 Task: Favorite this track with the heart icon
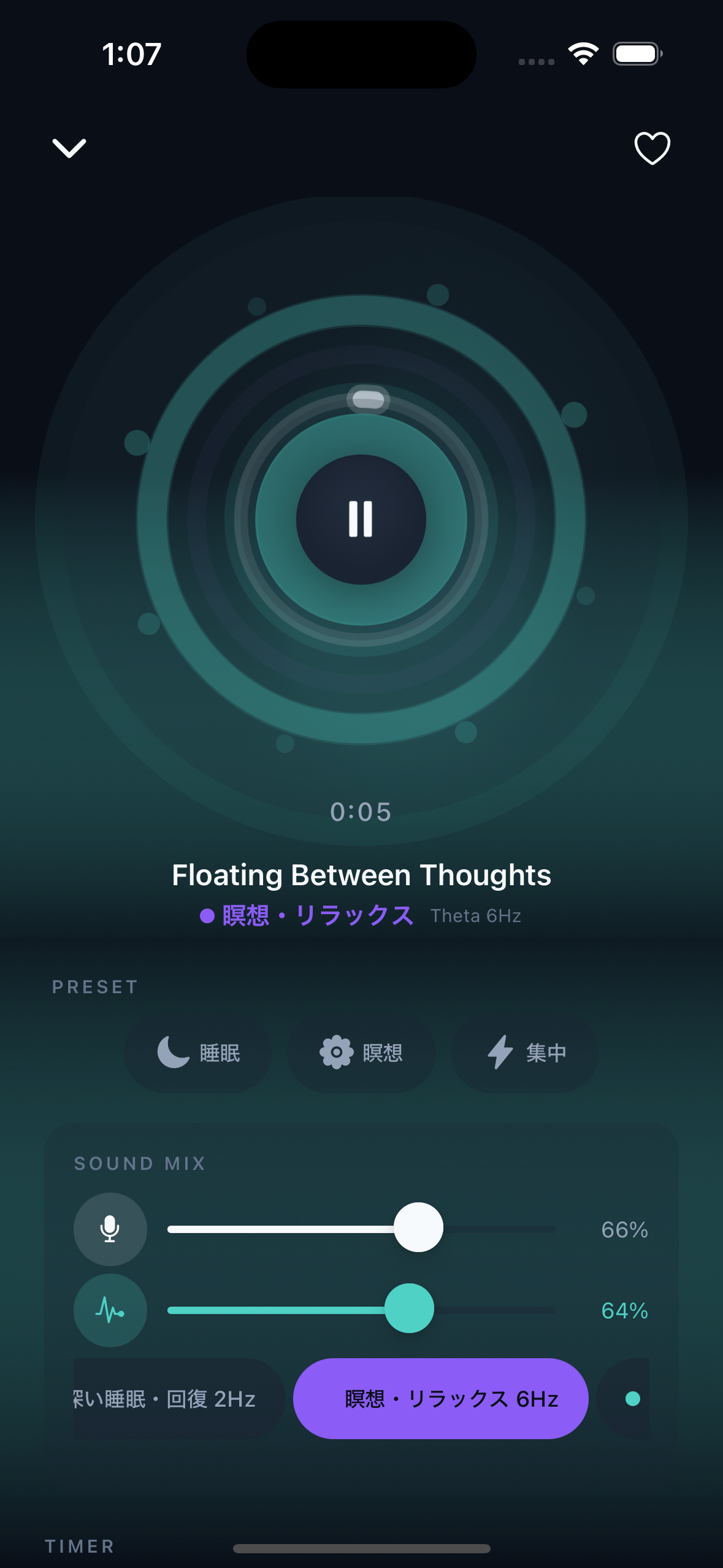pyautogui.click(x=652, y=148)
